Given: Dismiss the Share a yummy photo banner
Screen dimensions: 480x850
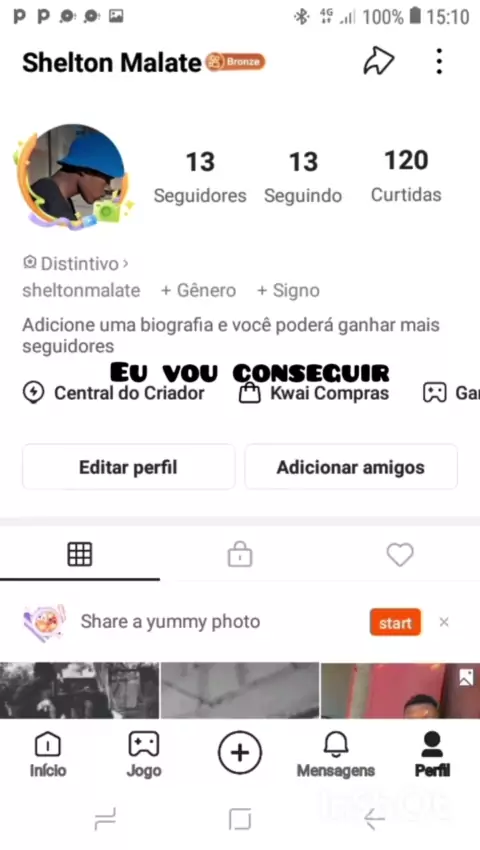Looking at the screenshot, I should coord(444,622).
